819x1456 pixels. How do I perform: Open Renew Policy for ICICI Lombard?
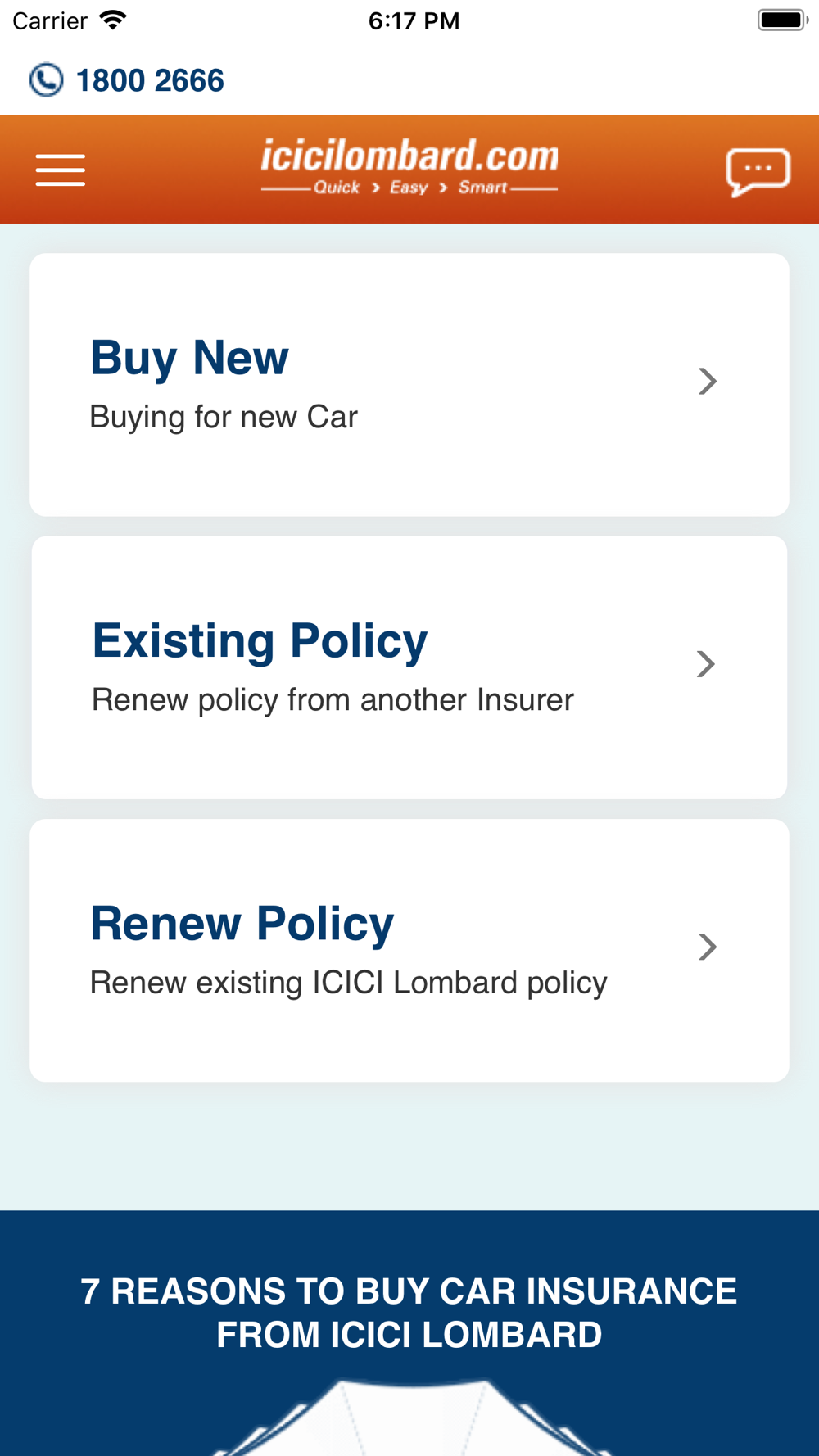409,950
